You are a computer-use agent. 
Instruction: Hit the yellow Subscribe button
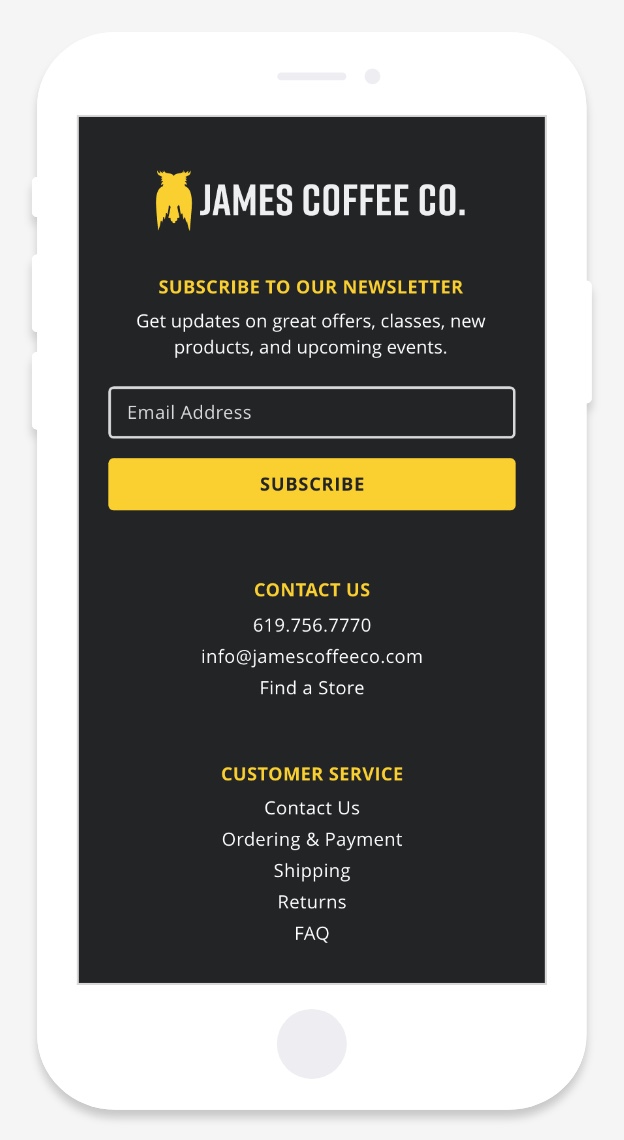click(311, 484)
